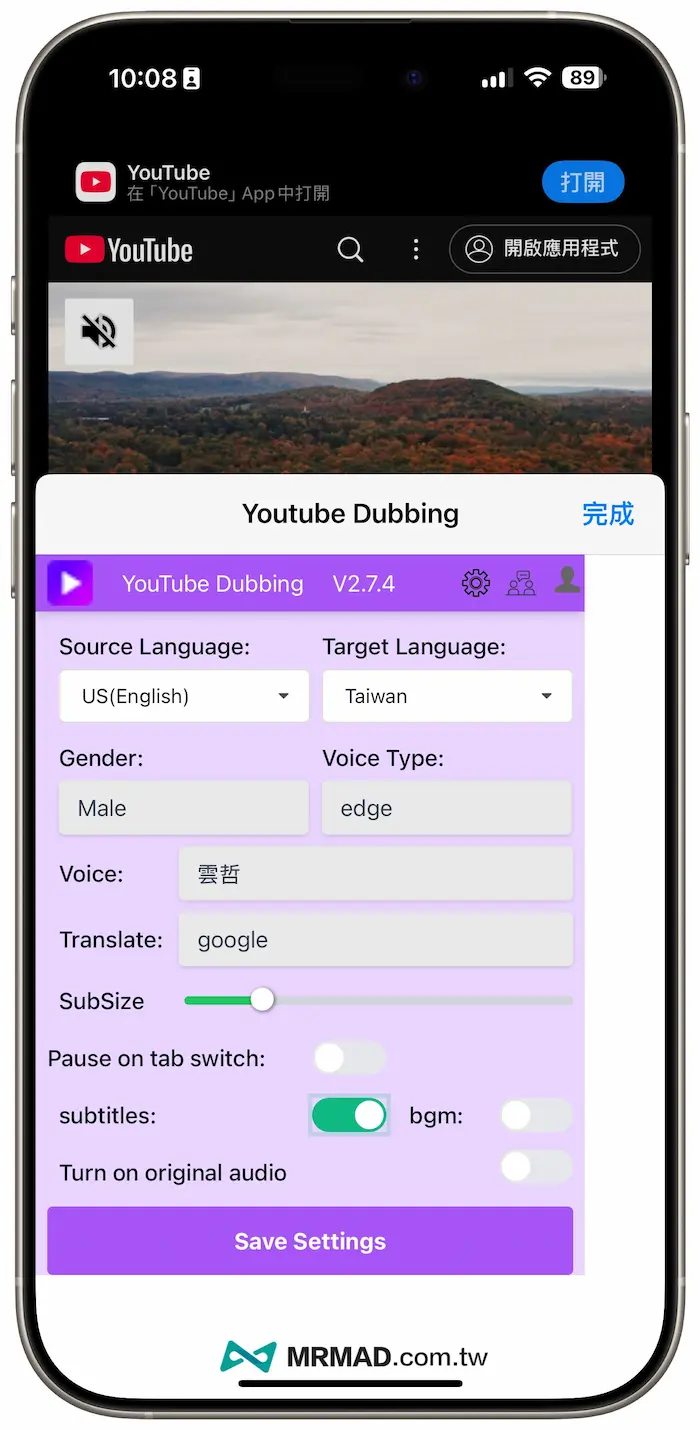Open the user profile icon
Image resolution: width=700 pixels, height=1430 pixels.
[567, 581]
